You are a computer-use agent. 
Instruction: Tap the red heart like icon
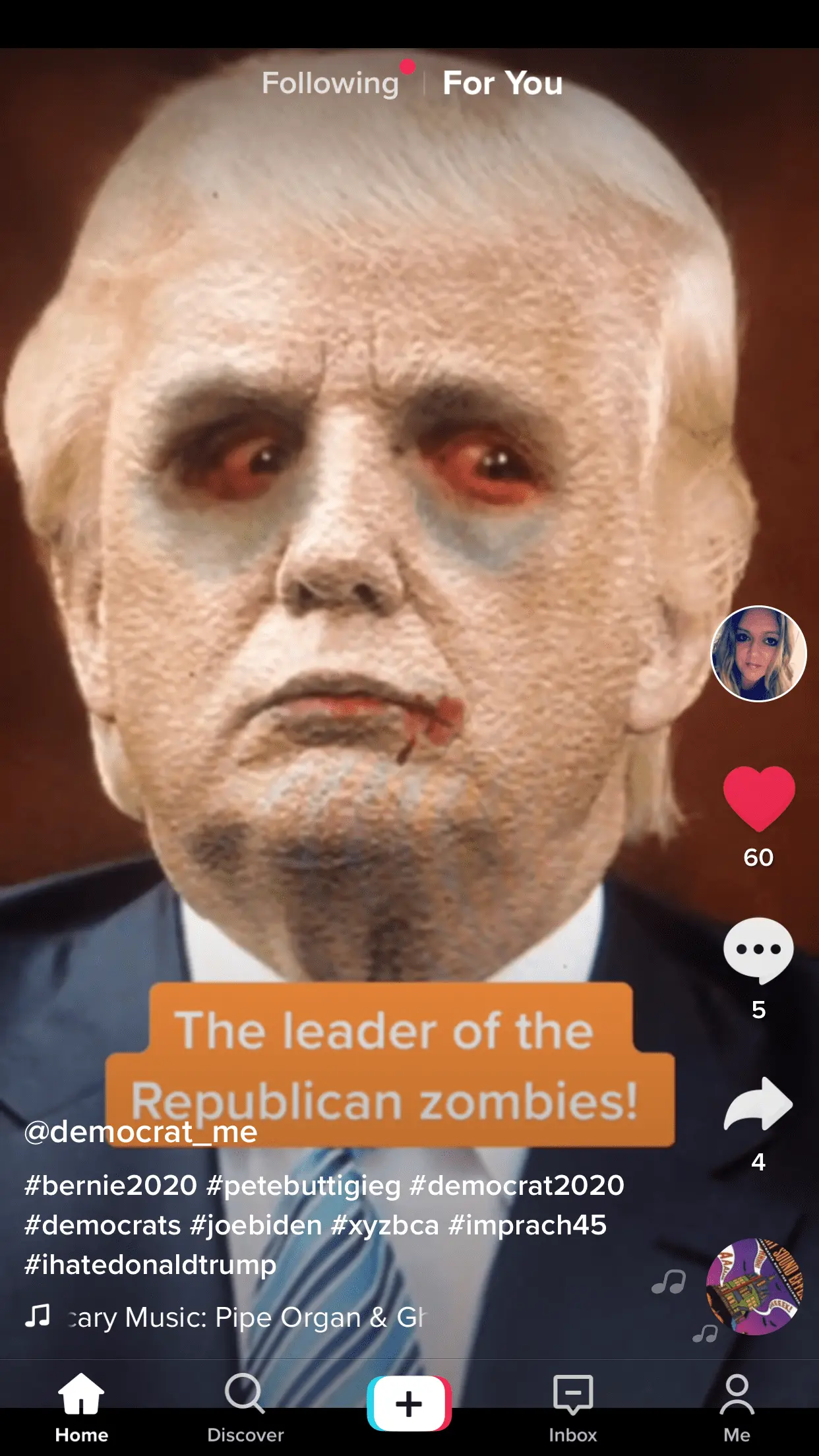click(758, 799)
